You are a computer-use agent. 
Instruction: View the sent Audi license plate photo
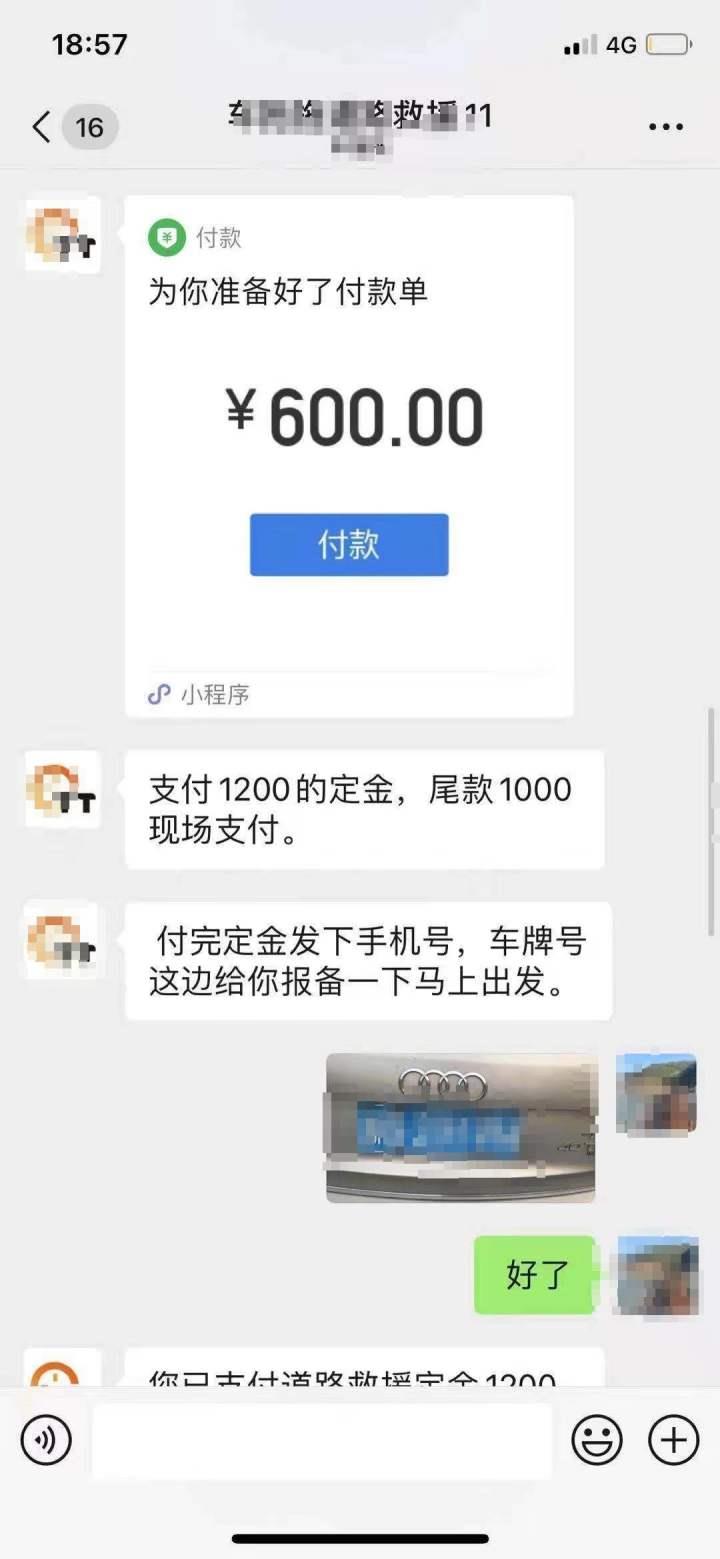point(461,1127)
